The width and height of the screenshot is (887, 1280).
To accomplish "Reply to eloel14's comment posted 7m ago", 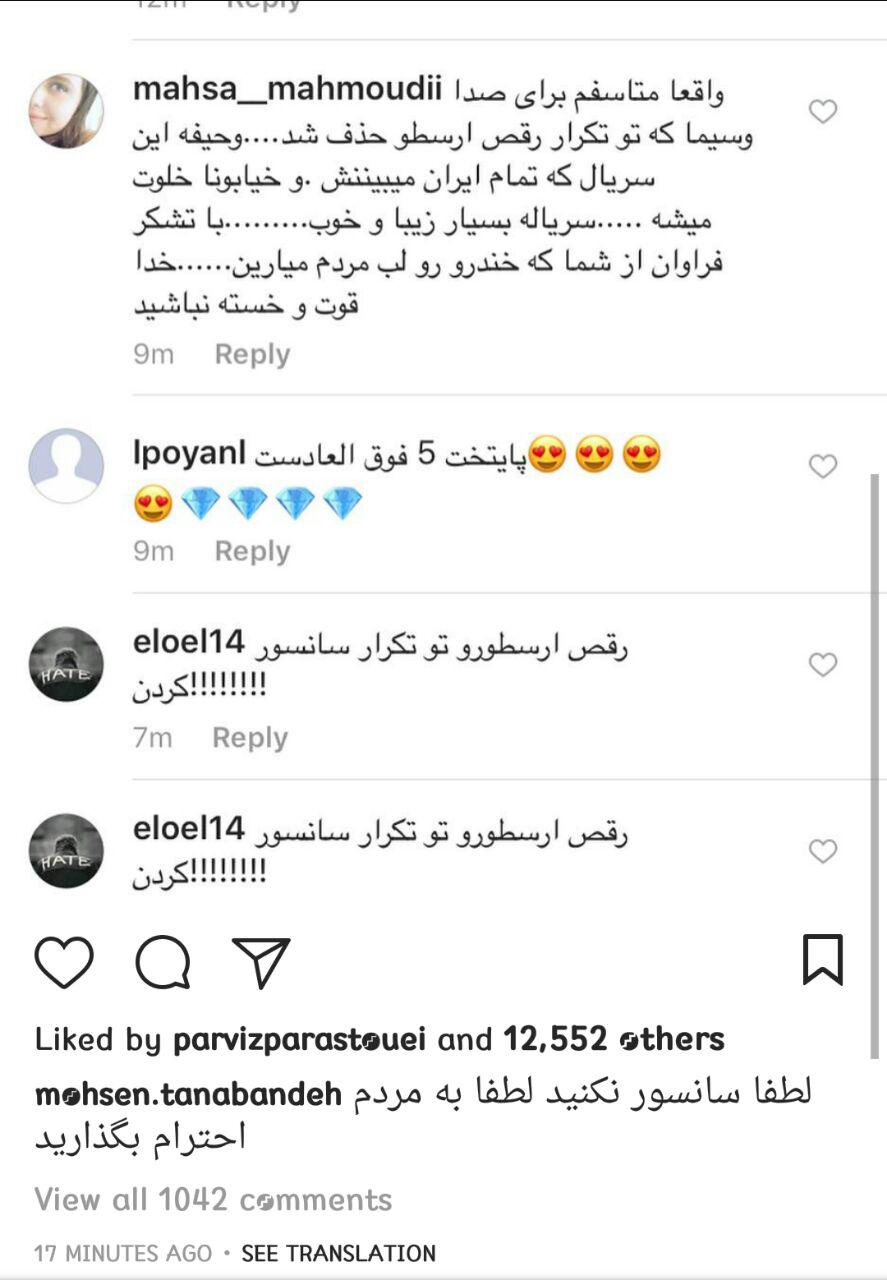I will pyautogui.click(x=250, y=738).
